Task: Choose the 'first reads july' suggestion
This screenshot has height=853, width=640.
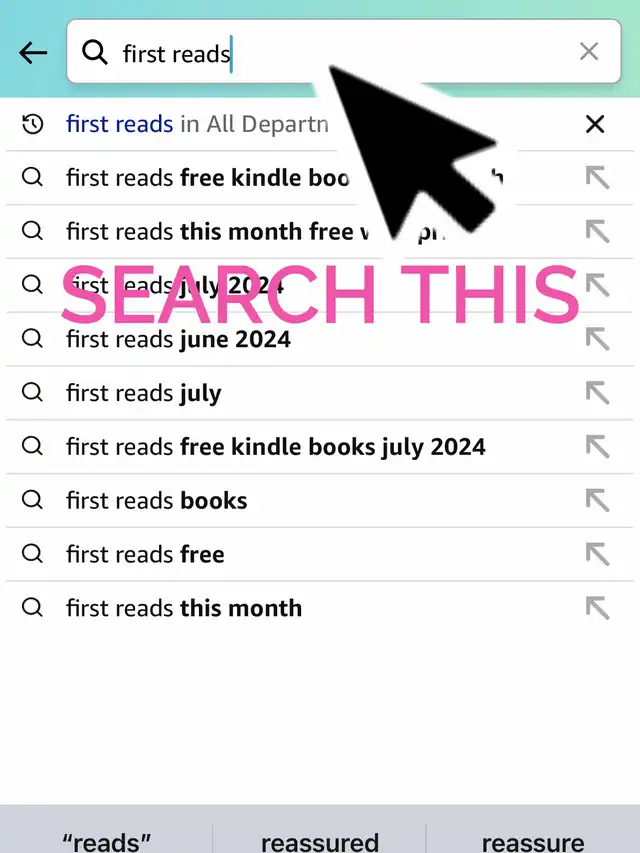Action: [144, 393]
